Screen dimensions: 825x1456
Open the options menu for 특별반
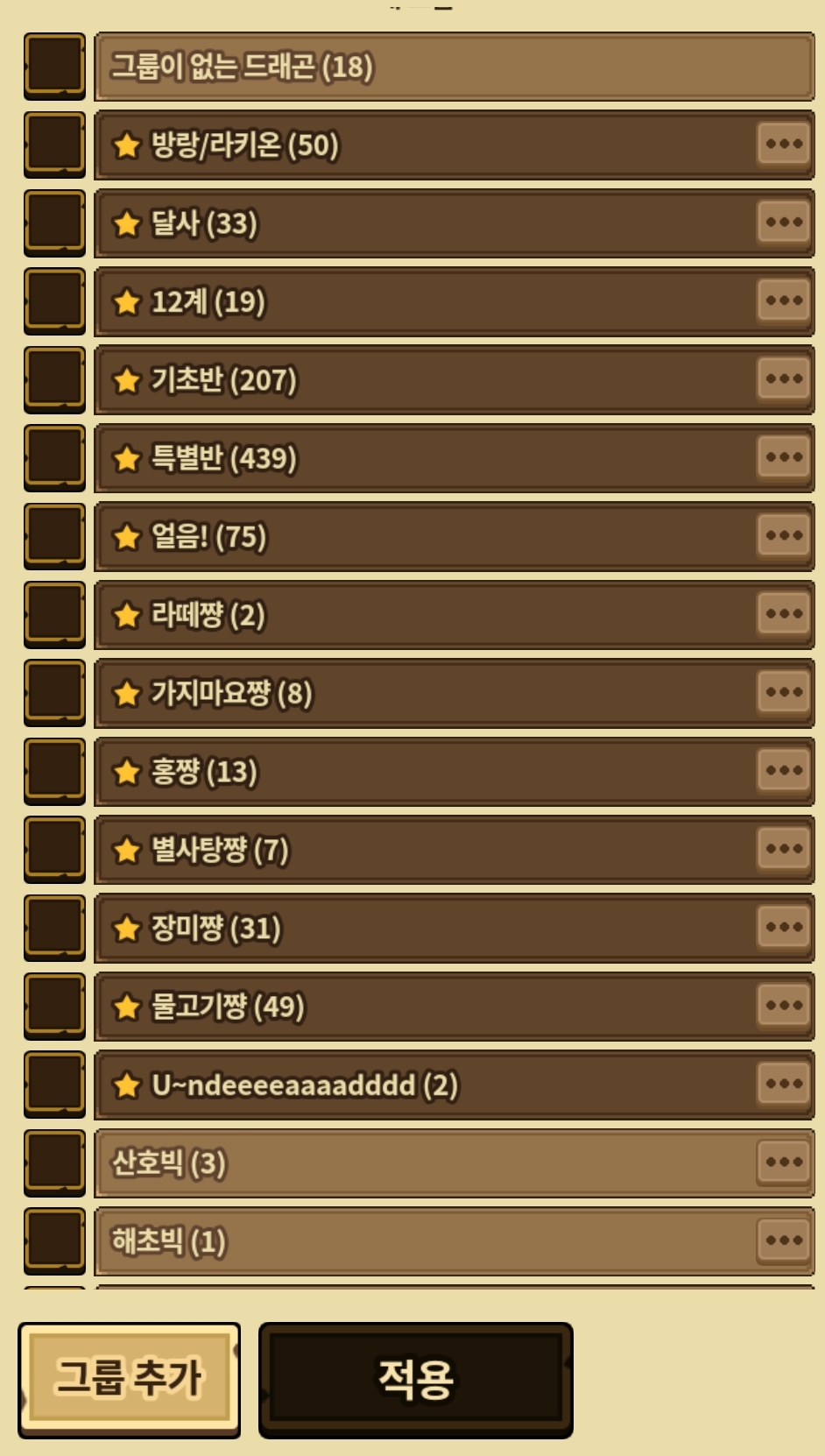pyautogui.click(x=783, y=457)
